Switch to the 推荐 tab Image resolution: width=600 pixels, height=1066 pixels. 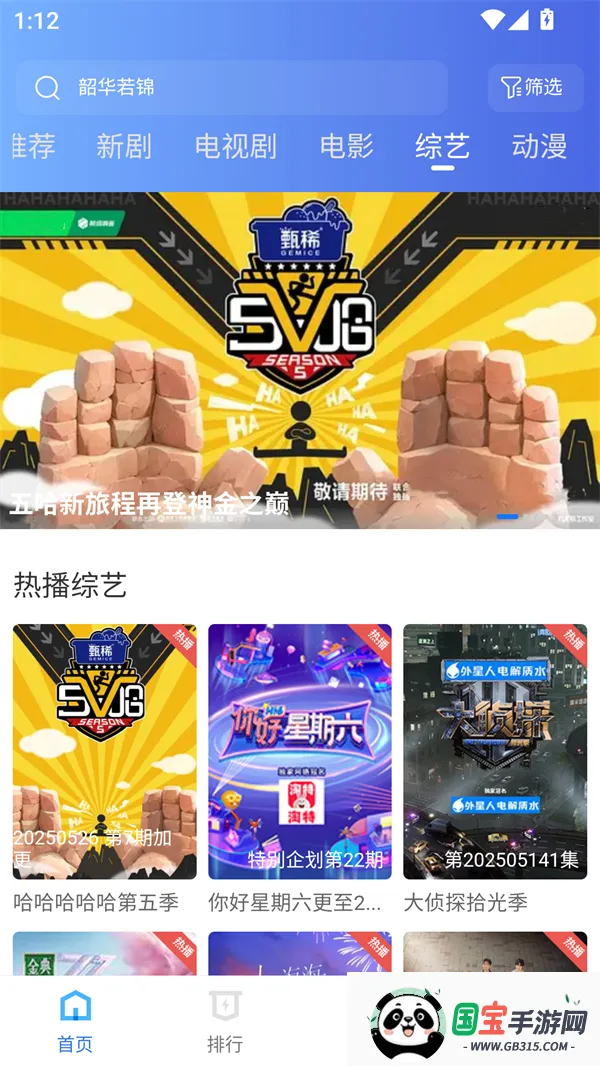32,147
